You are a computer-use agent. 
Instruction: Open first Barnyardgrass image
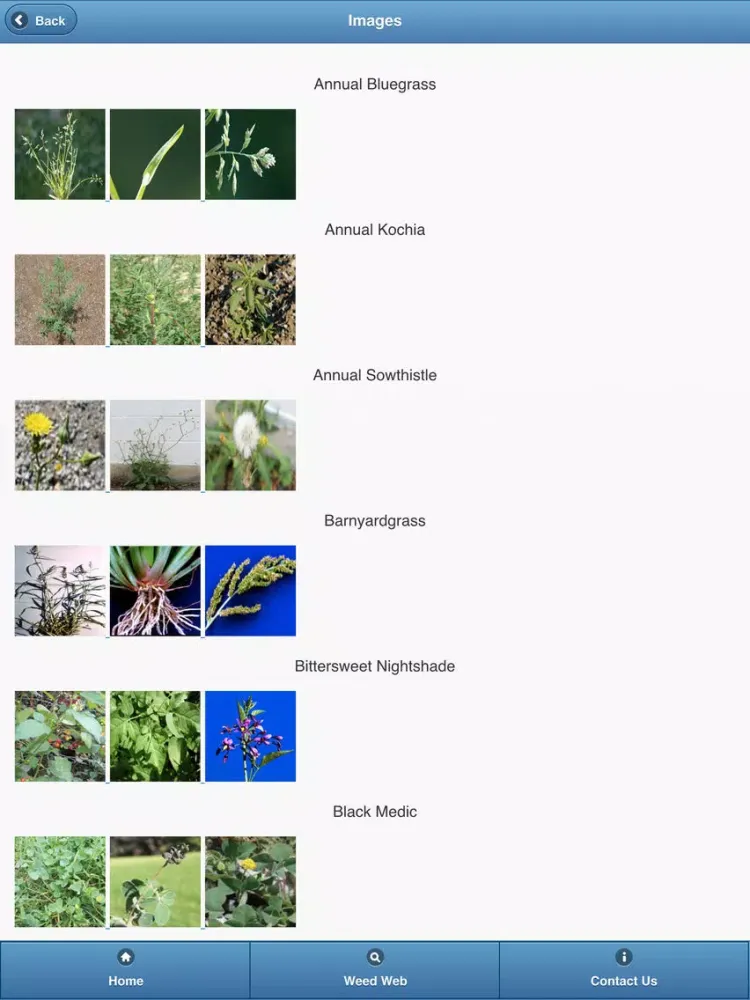[60, 591]
